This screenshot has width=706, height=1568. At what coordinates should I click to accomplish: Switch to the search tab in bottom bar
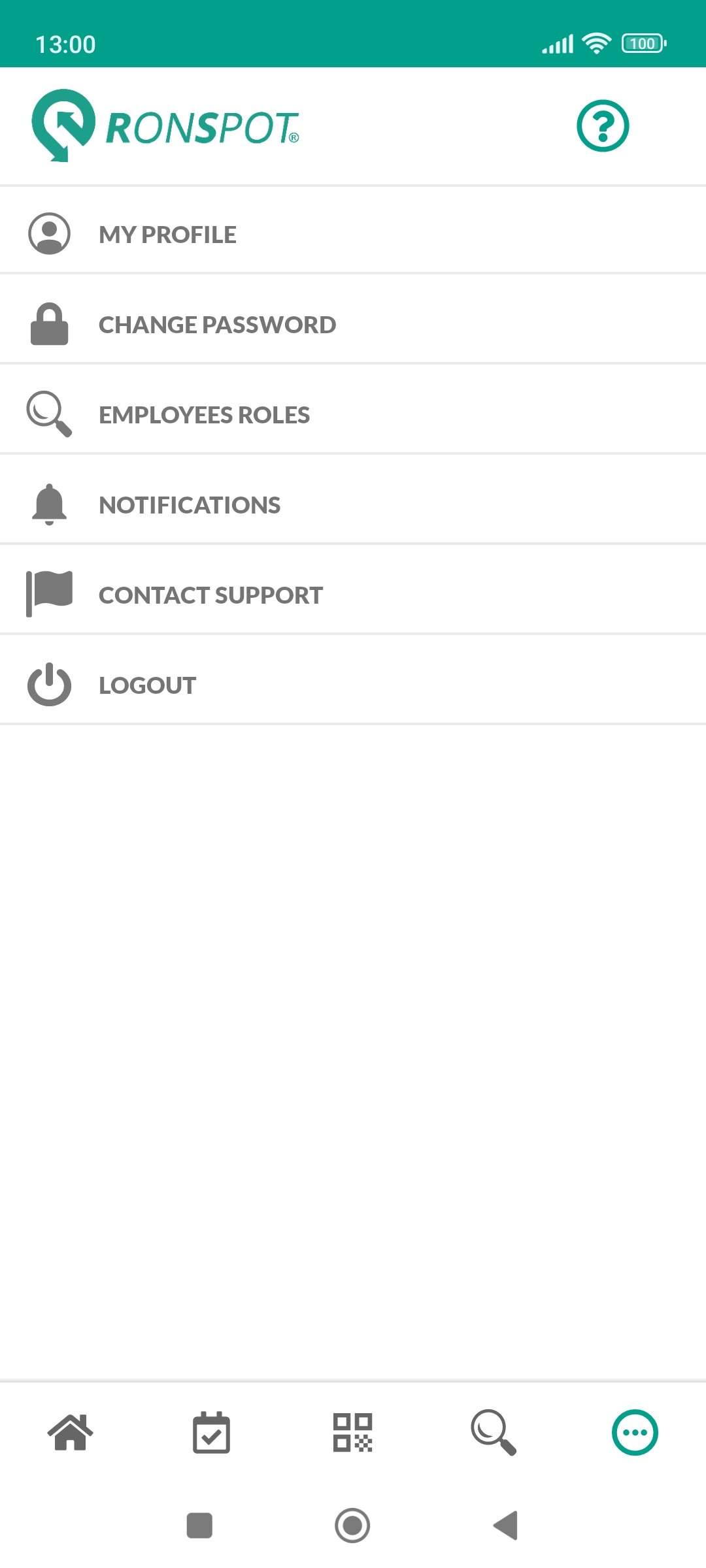tap(494, 1432)
